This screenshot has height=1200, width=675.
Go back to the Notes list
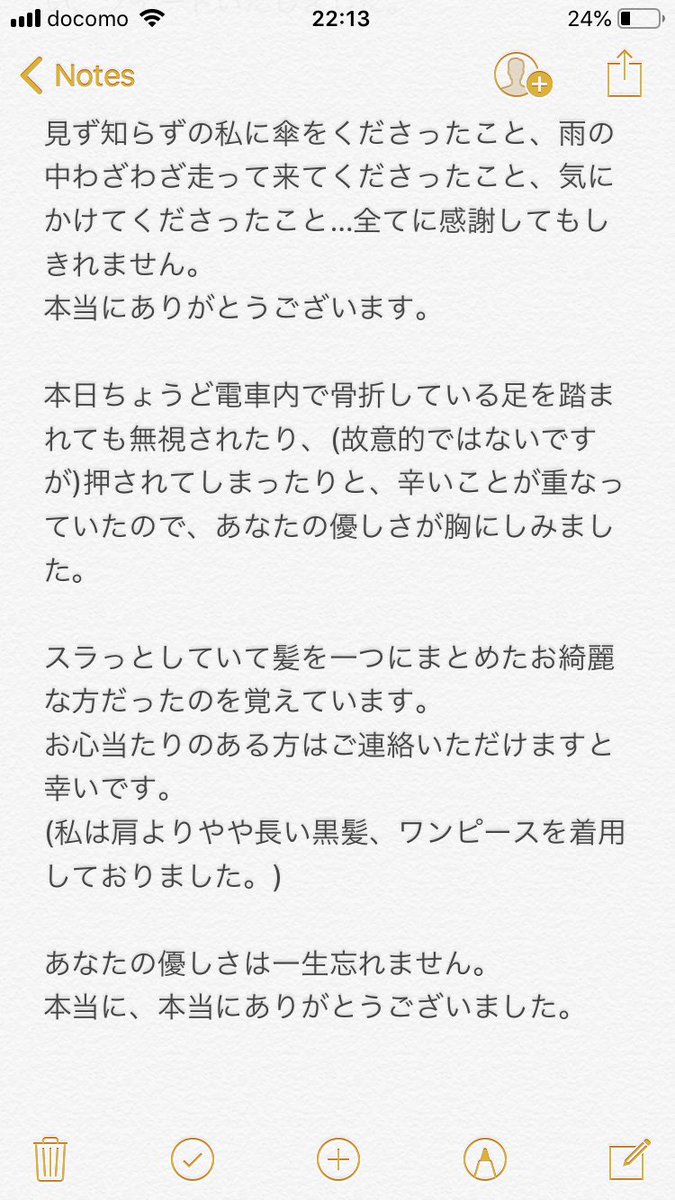tap(77, 76)
